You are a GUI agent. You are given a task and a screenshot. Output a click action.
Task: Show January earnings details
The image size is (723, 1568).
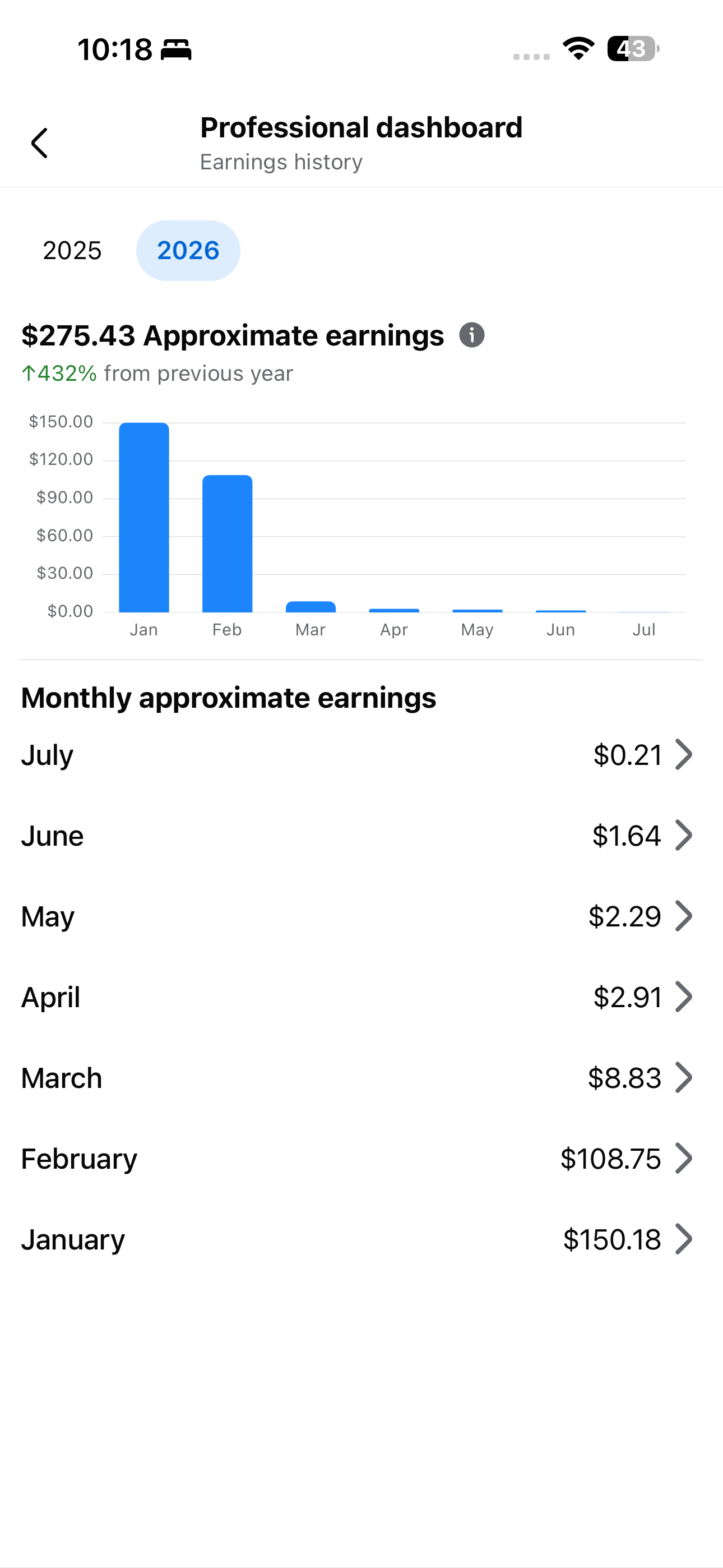click(x=361, y=1239)
